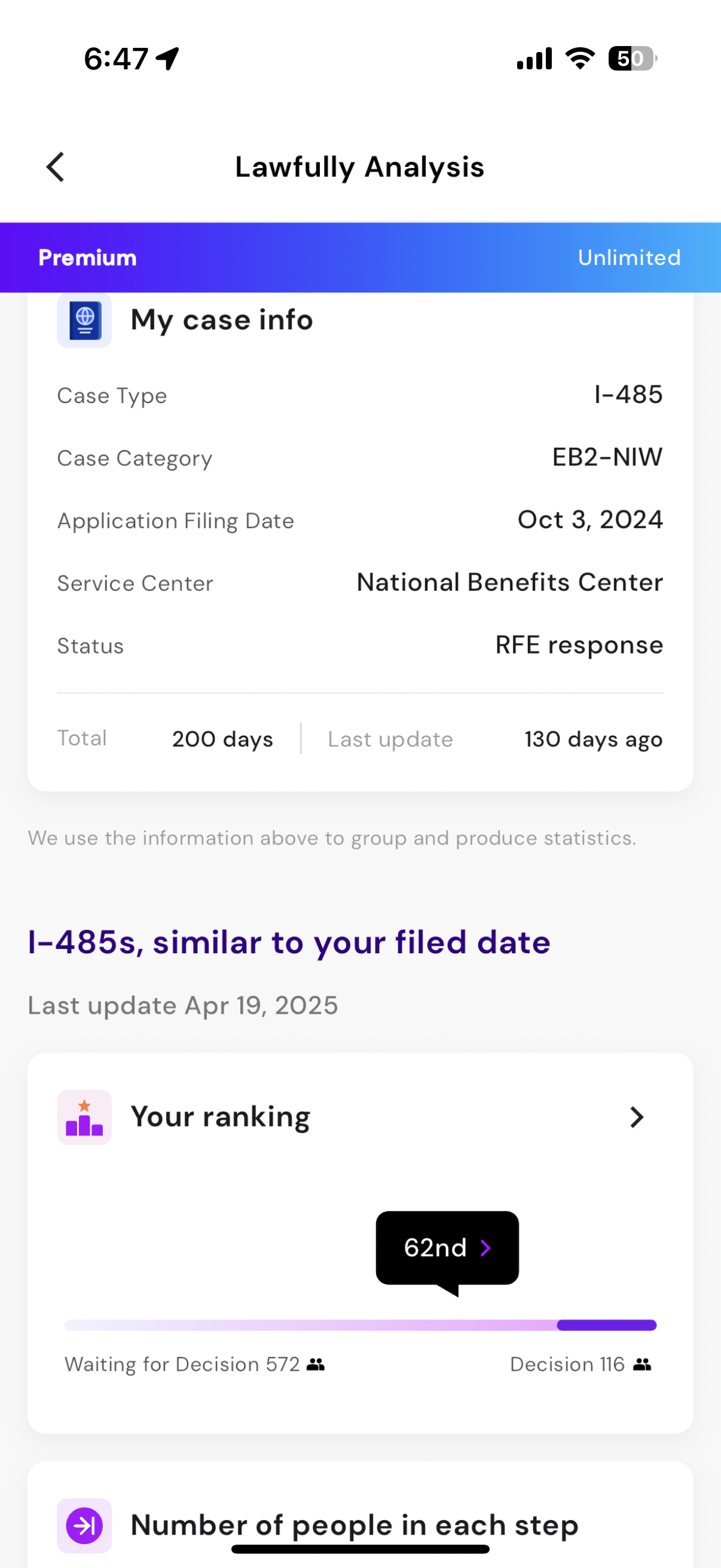Viewport: 721px width, 1568px height.
Task: Open the Your ranking details chevron
Action: click(637, 1117)
